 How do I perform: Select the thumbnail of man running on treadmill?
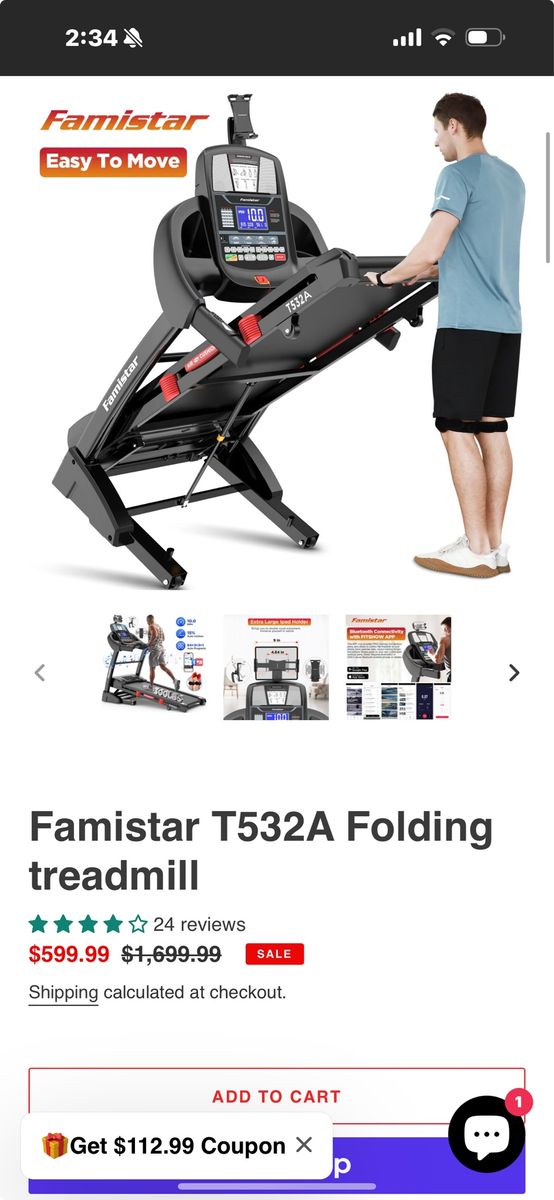[x=154, y=666]
